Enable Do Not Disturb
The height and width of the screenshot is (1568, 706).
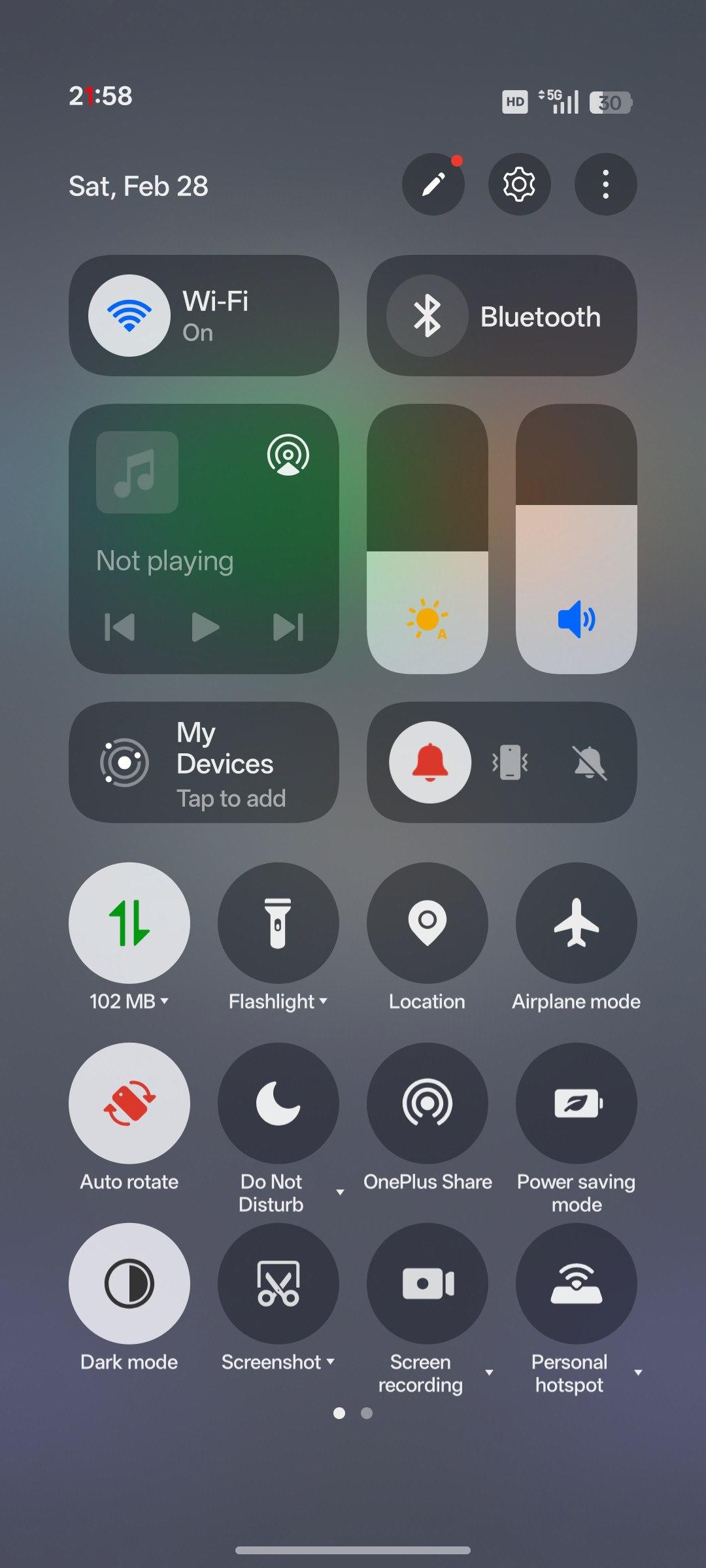tap(278, 1103)
